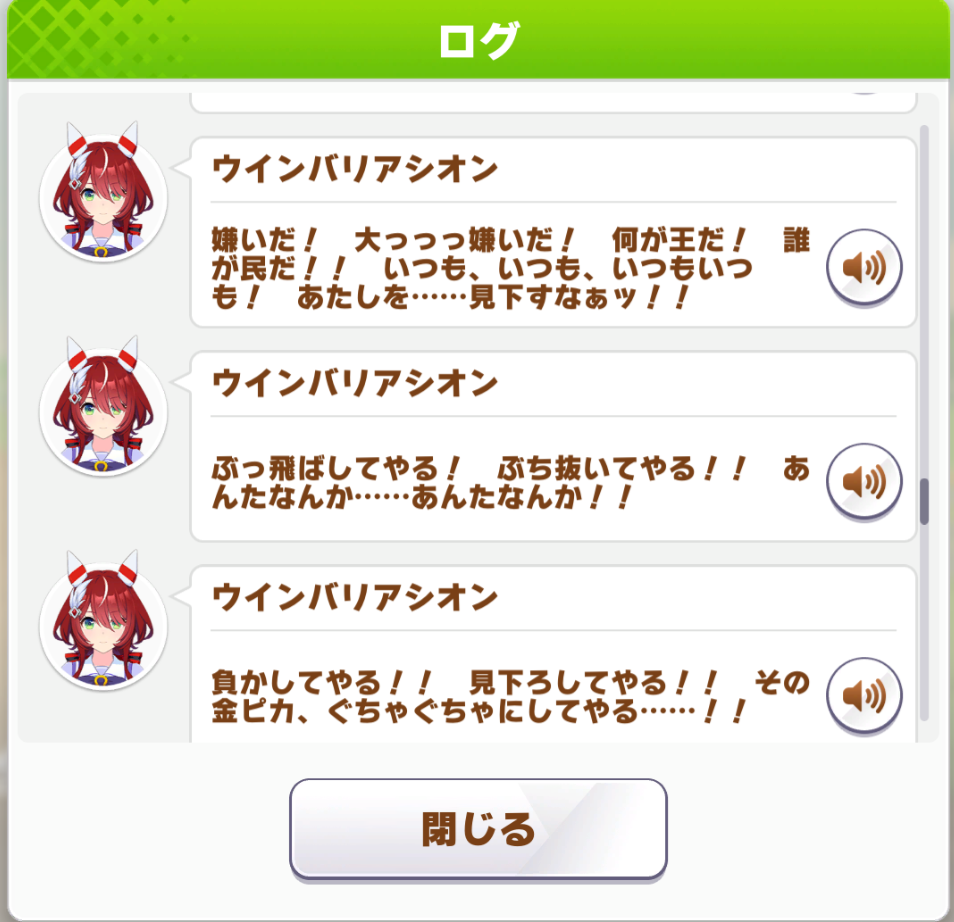Close the log with 閉じる
Viewport: 954px width, 922px height.
click(478, 829)
